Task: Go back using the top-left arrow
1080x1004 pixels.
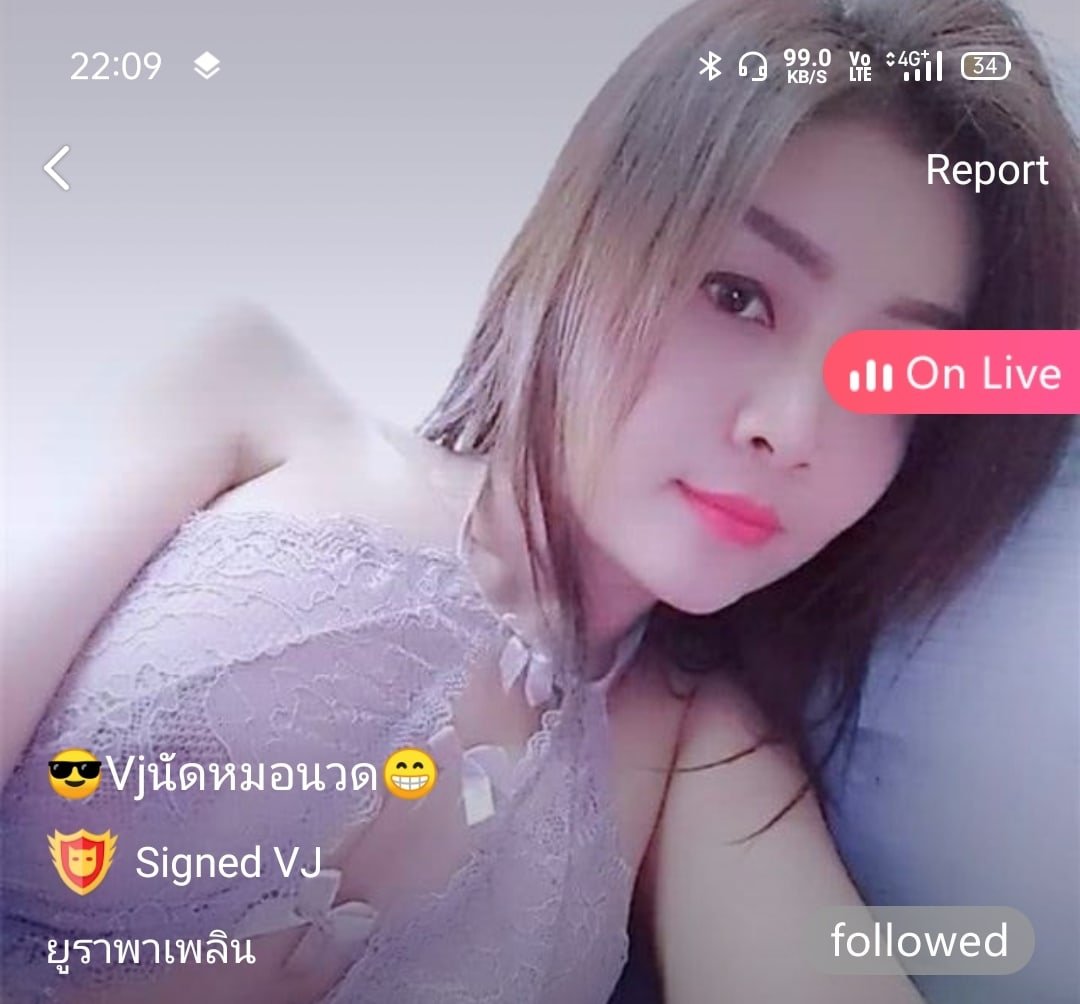Action: [x=58, y=168]
